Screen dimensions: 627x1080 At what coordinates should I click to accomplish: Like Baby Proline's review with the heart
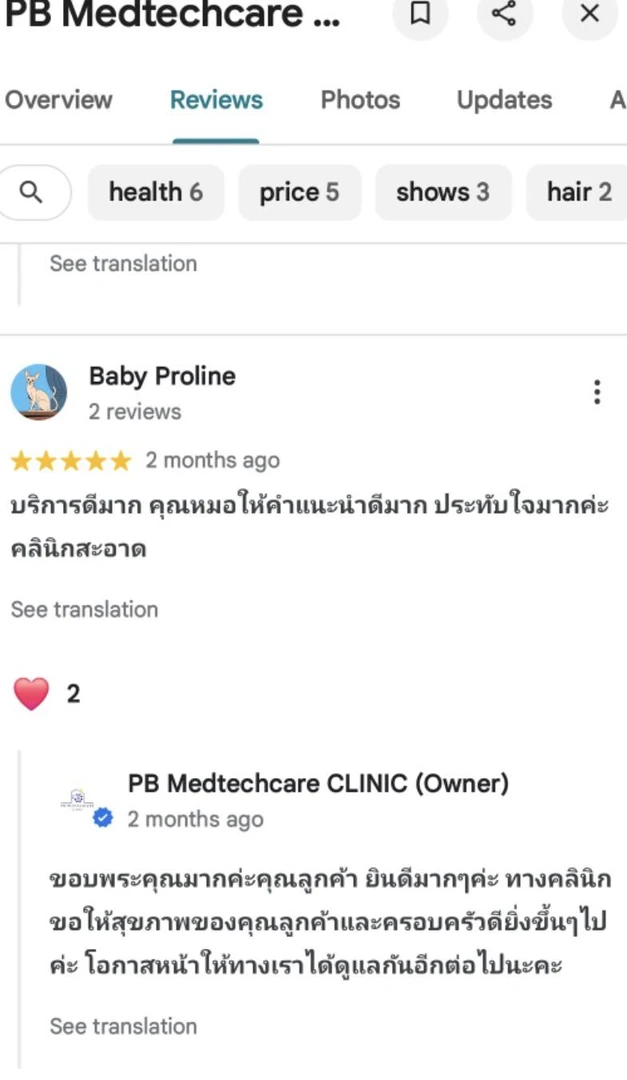32,693
